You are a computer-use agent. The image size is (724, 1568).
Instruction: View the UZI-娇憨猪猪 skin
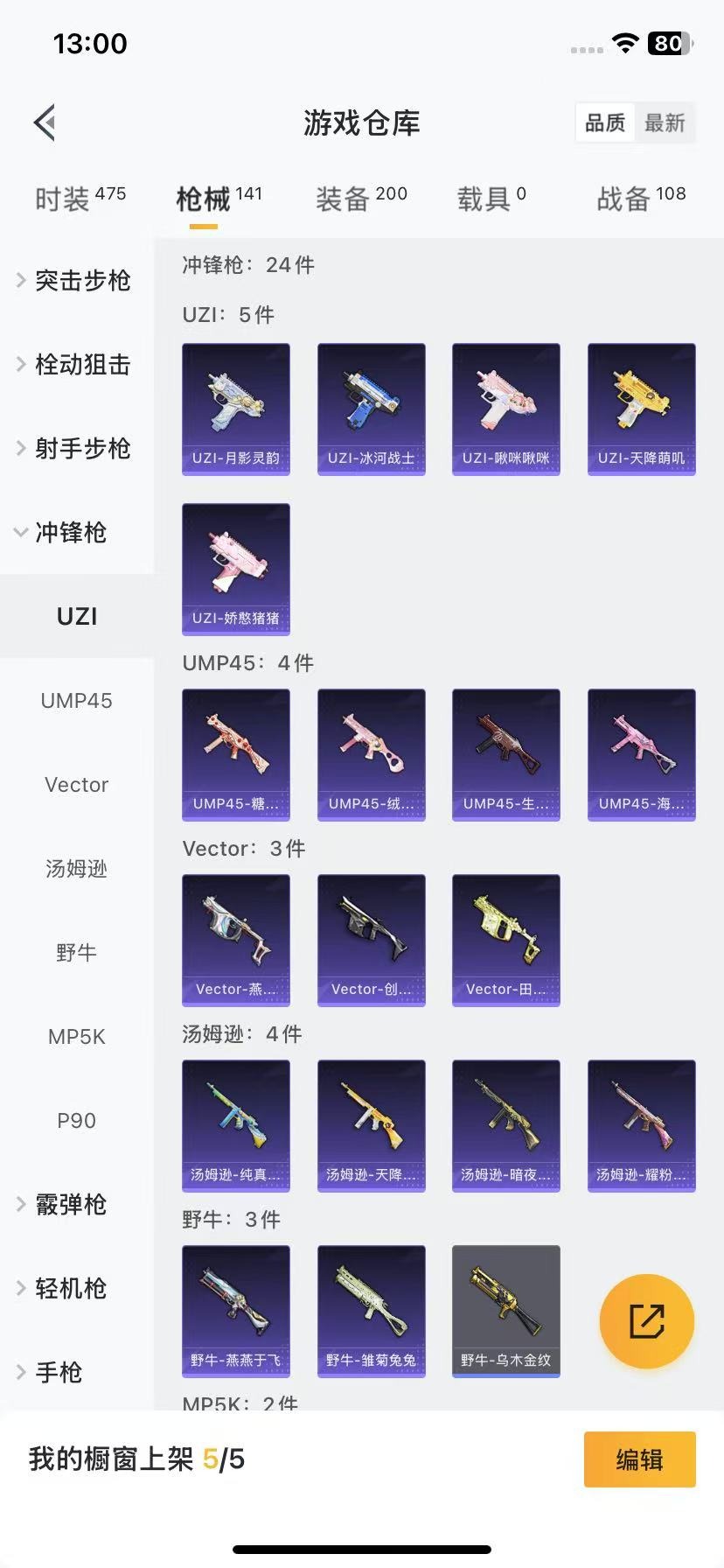click(236, 569)
